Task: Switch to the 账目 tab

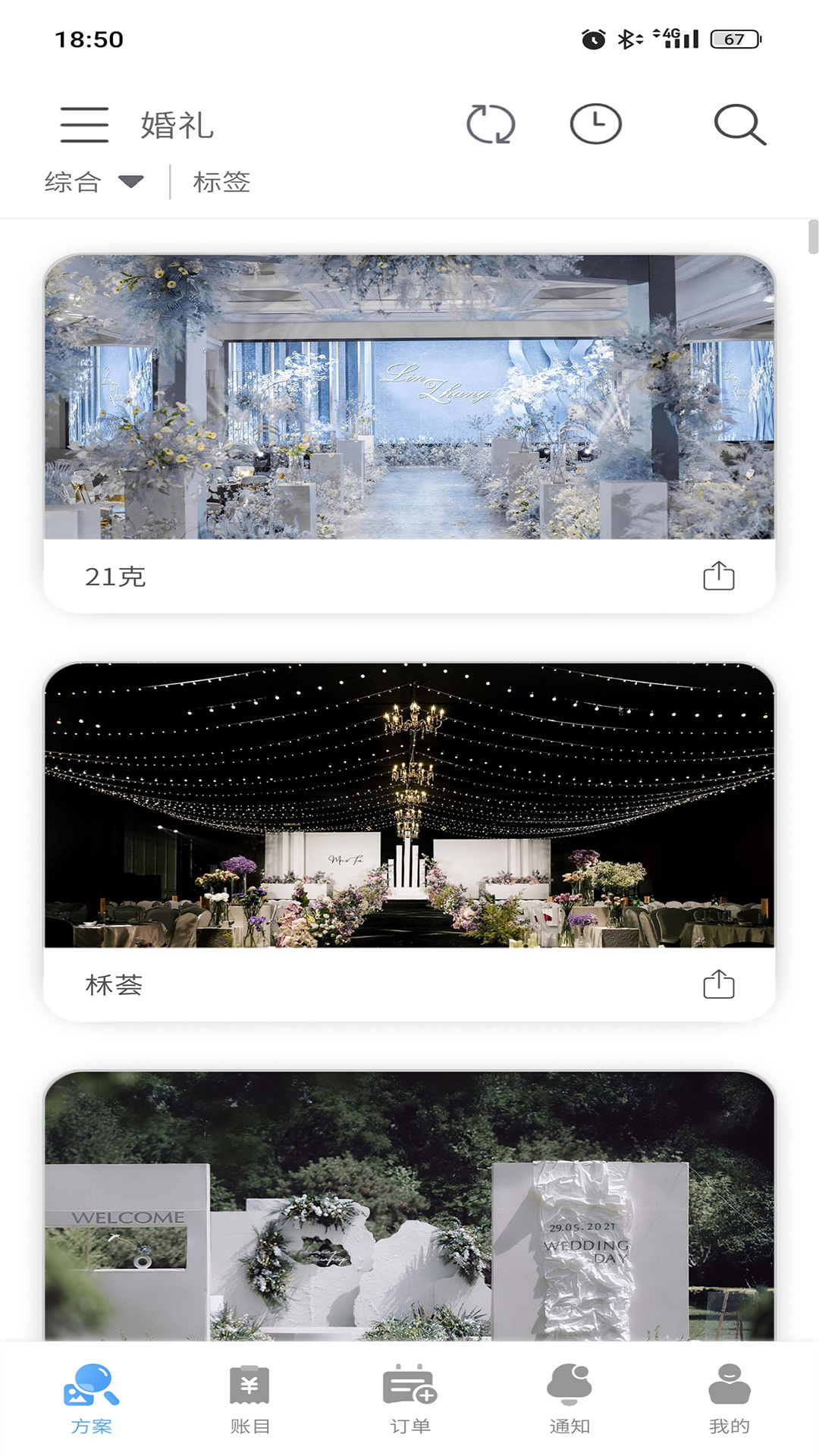Action: [250, 1399]
